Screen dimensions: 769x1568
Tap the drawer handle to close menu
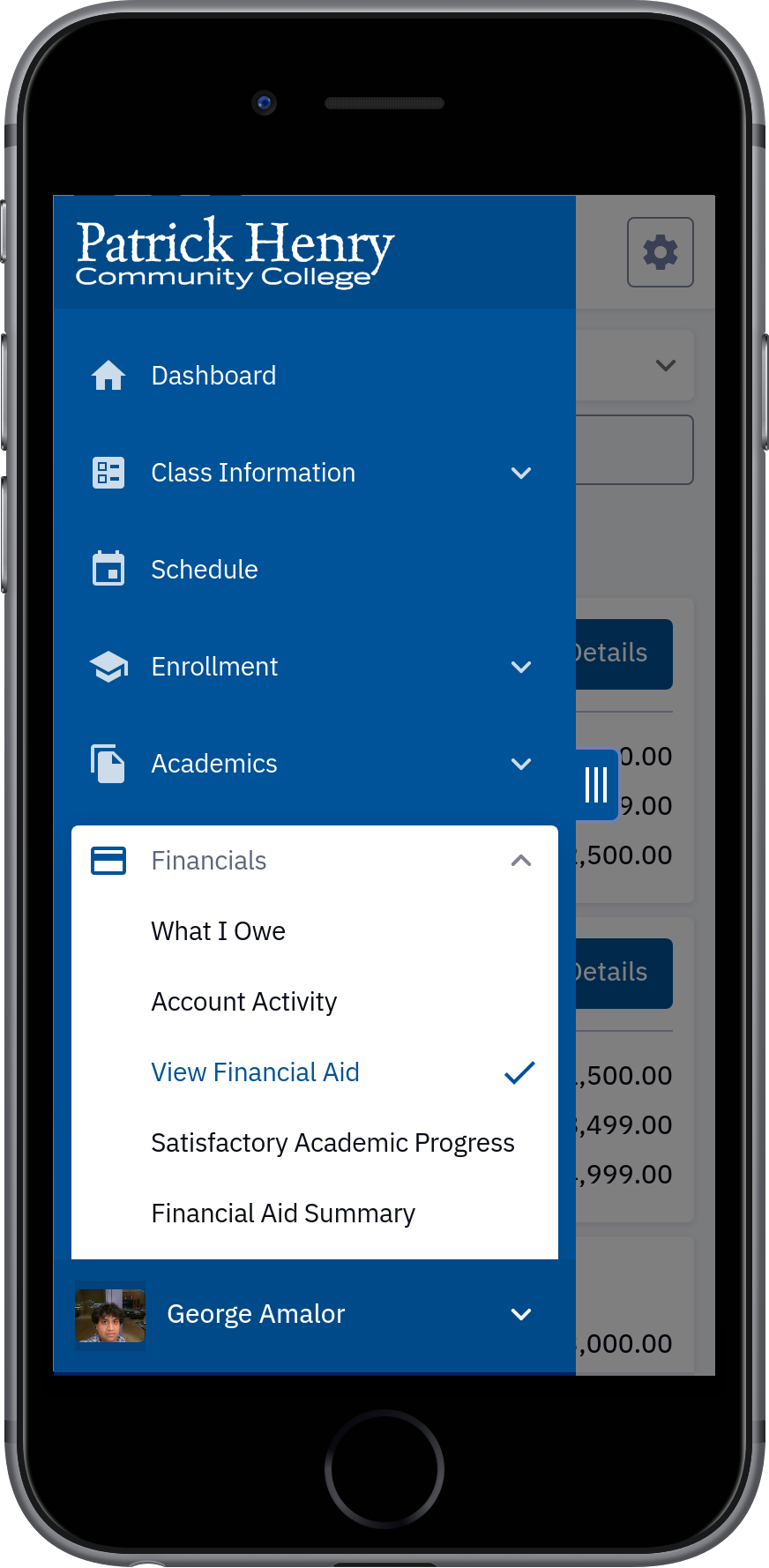click(x=596, y=784)
